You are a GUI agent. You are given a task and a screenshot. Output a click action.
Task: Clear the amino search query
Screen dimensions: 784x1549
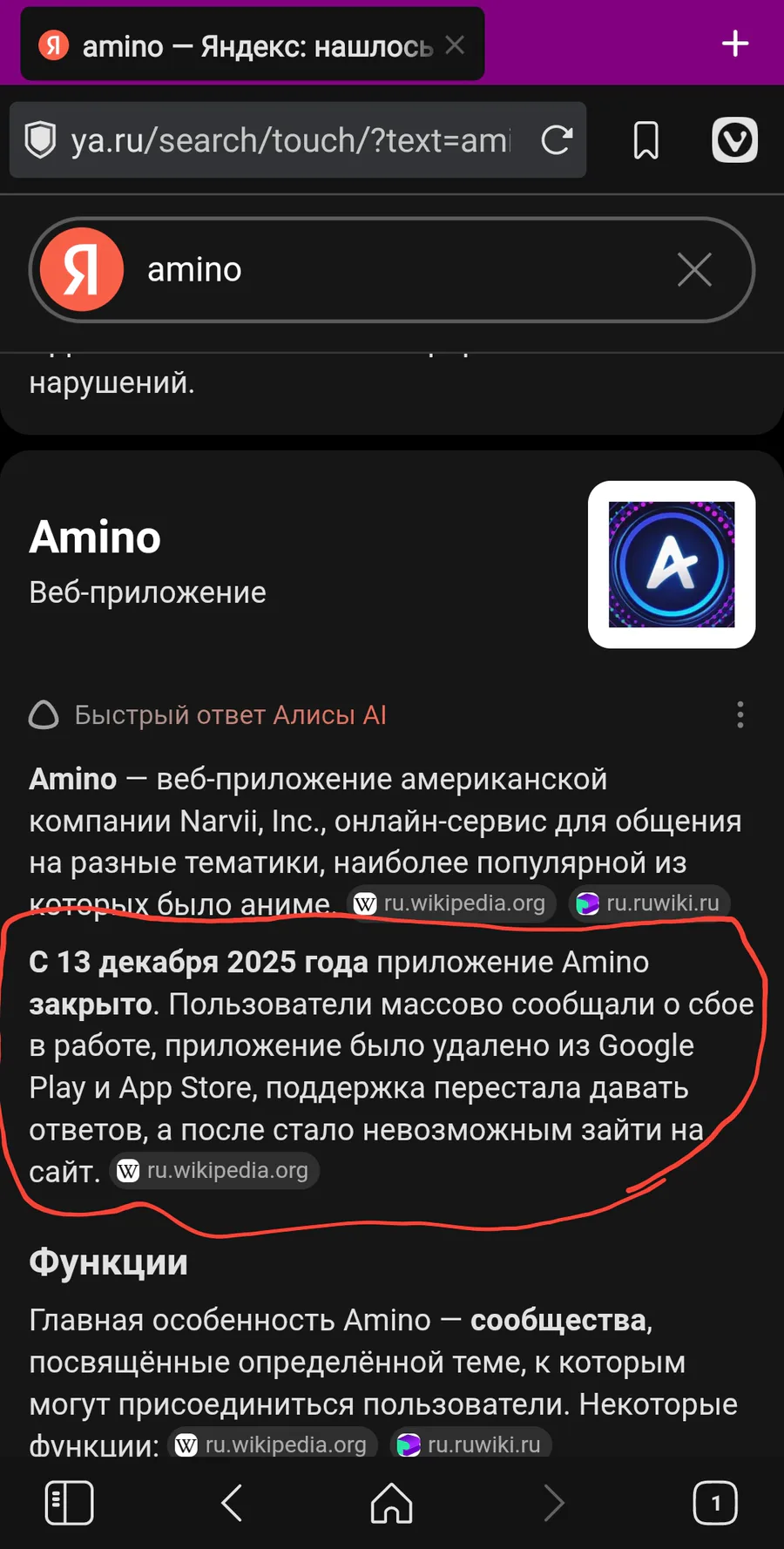pos(694,270)
